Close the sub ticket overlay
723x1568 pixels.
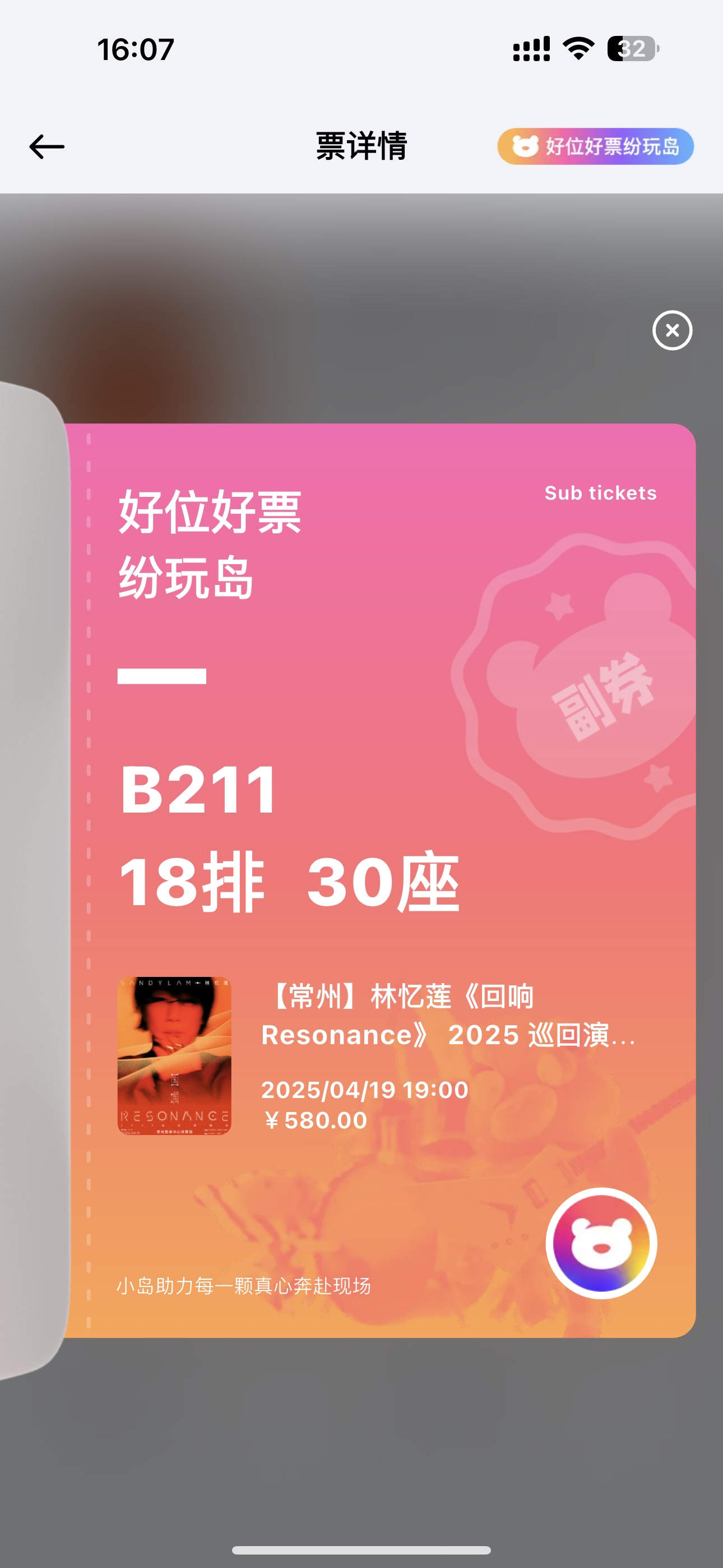click(x=672, y=330)
